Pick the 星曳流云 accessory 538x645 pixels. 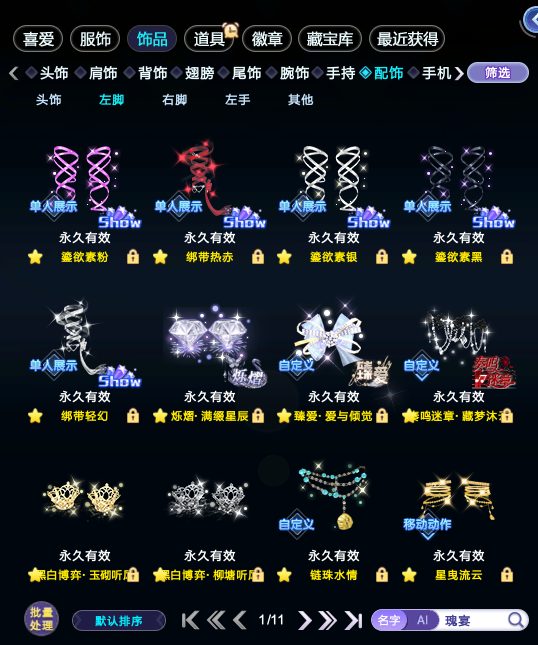(458, 520)
